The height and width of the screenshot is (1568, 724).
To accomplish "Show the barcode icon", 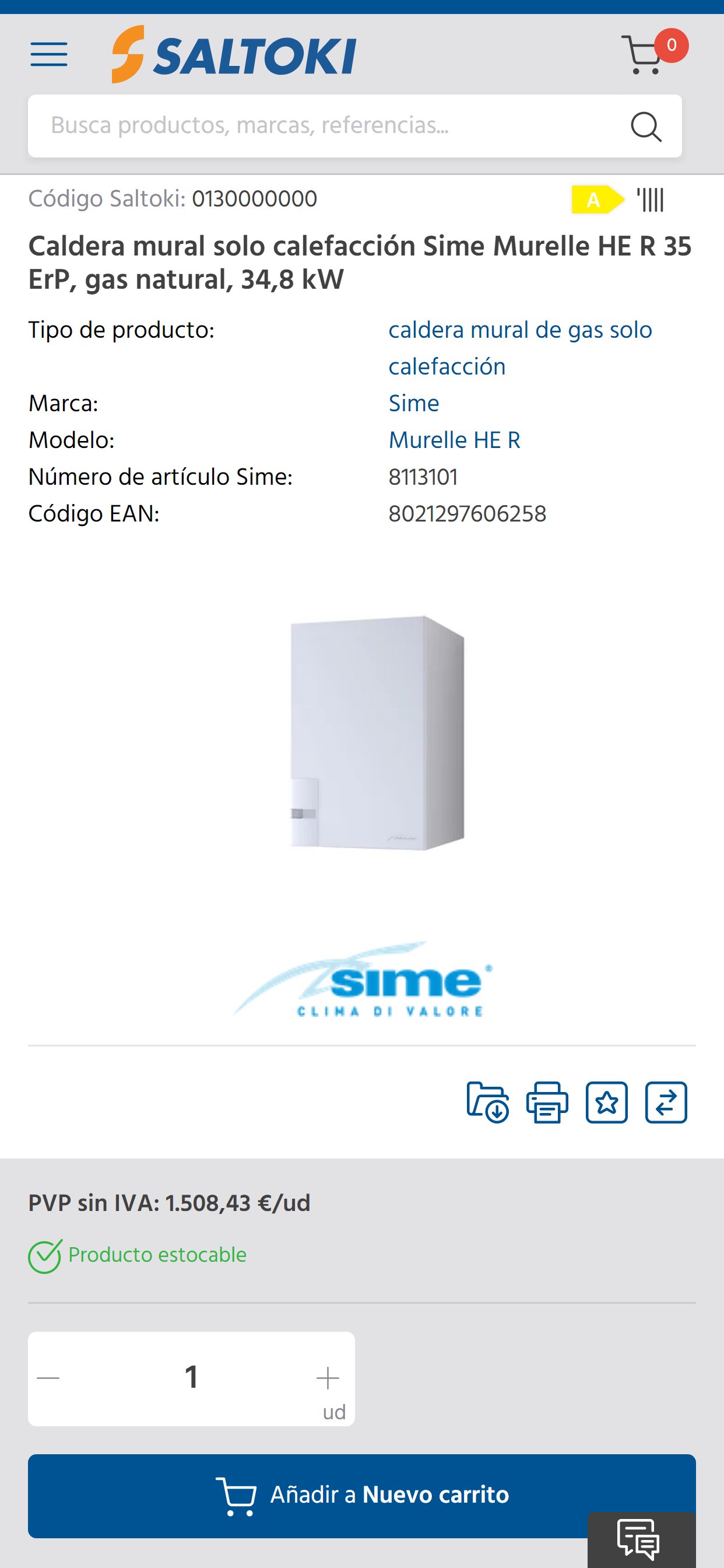I will click(x=651, y=199).
